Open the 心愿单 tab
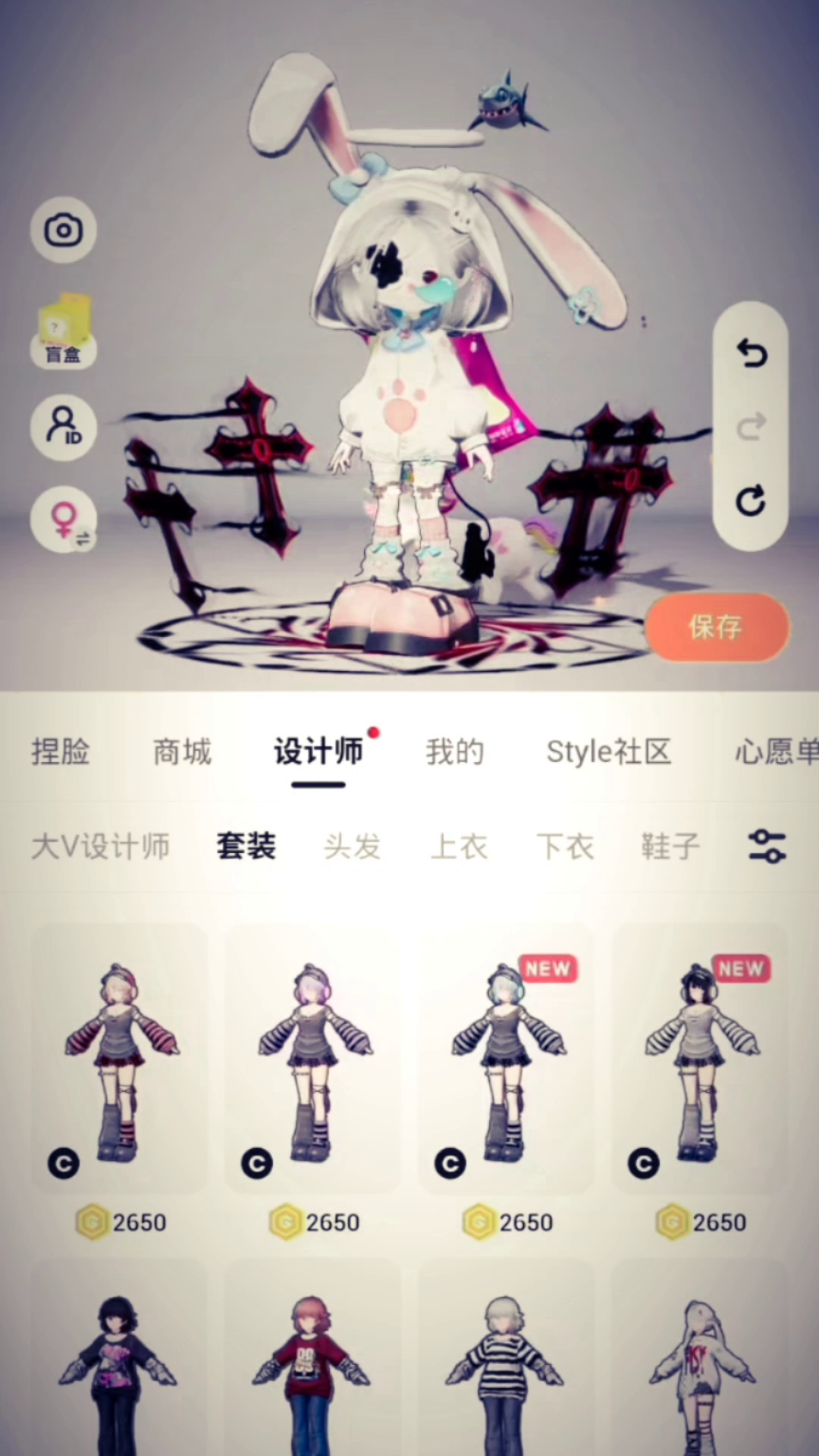 coord(775,752)
